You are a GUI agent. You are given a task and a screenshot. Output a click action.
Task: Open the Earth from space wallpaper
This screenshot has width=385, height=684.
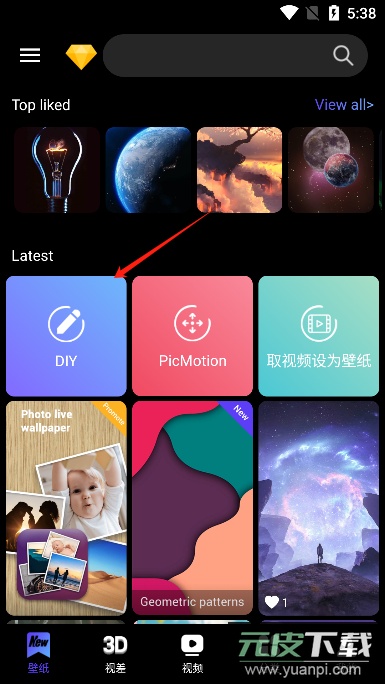pos(148,170)
